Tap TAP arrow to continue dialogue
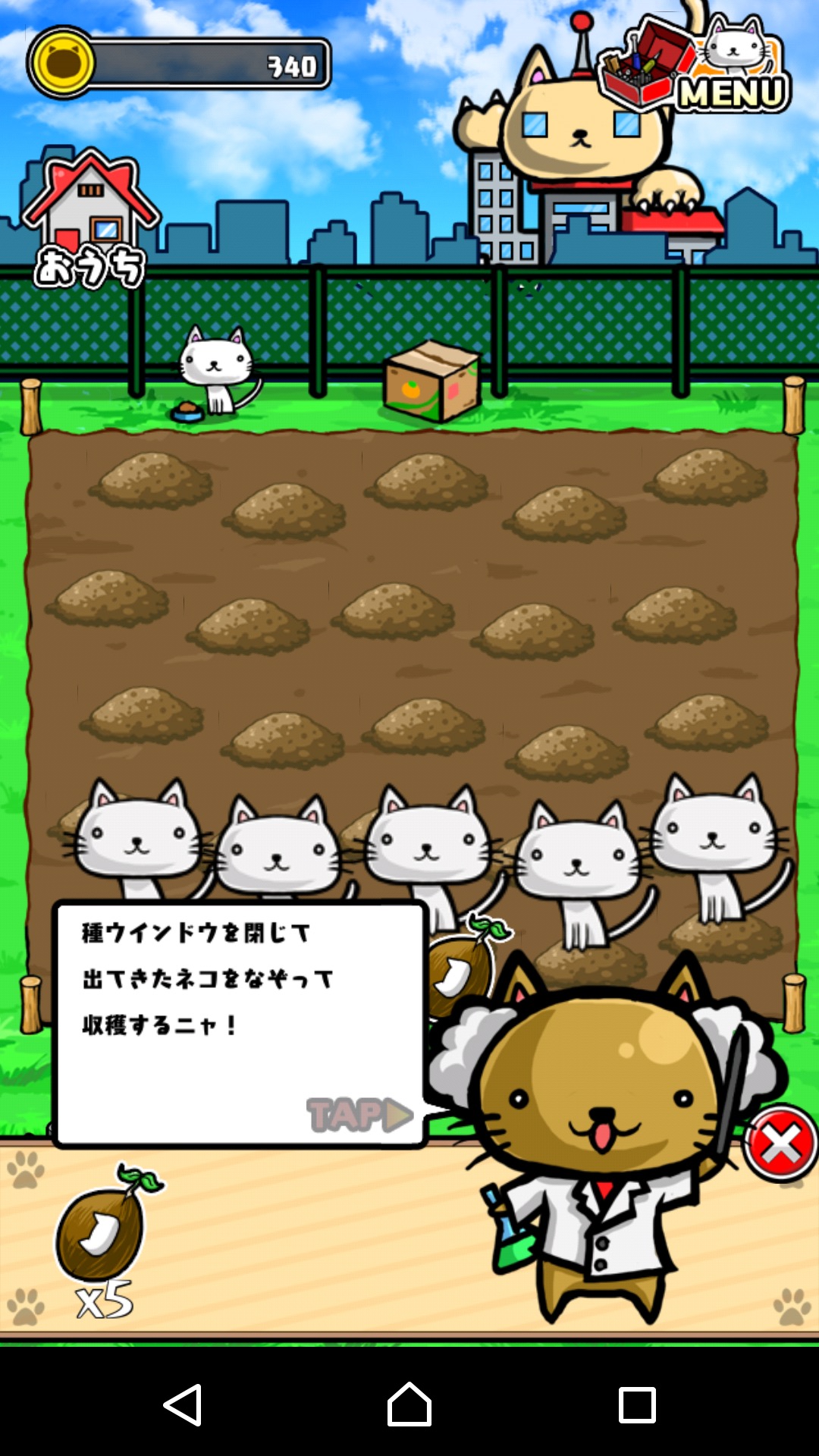 coord(359,1114)
